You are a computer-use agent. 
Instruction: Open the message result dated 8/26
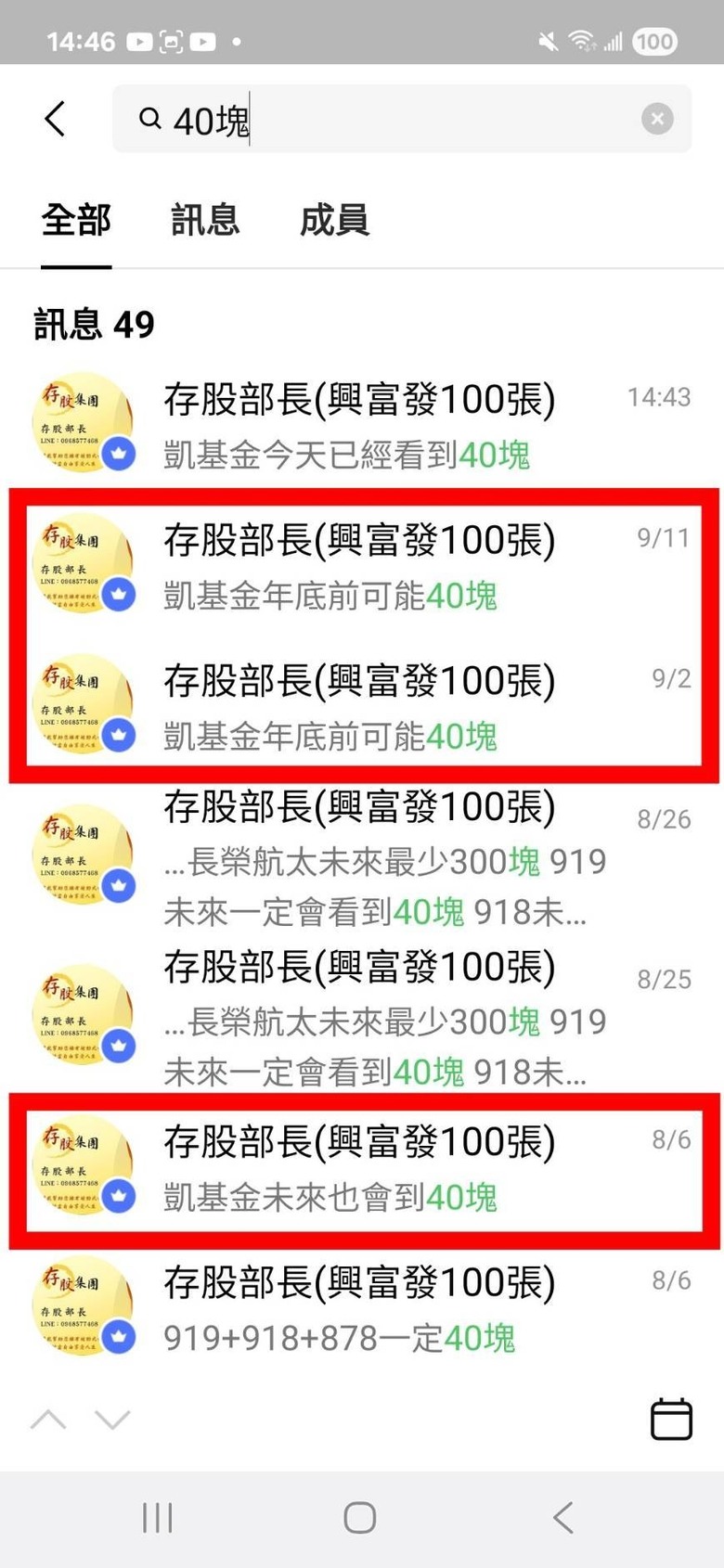[x=362, y=858]
